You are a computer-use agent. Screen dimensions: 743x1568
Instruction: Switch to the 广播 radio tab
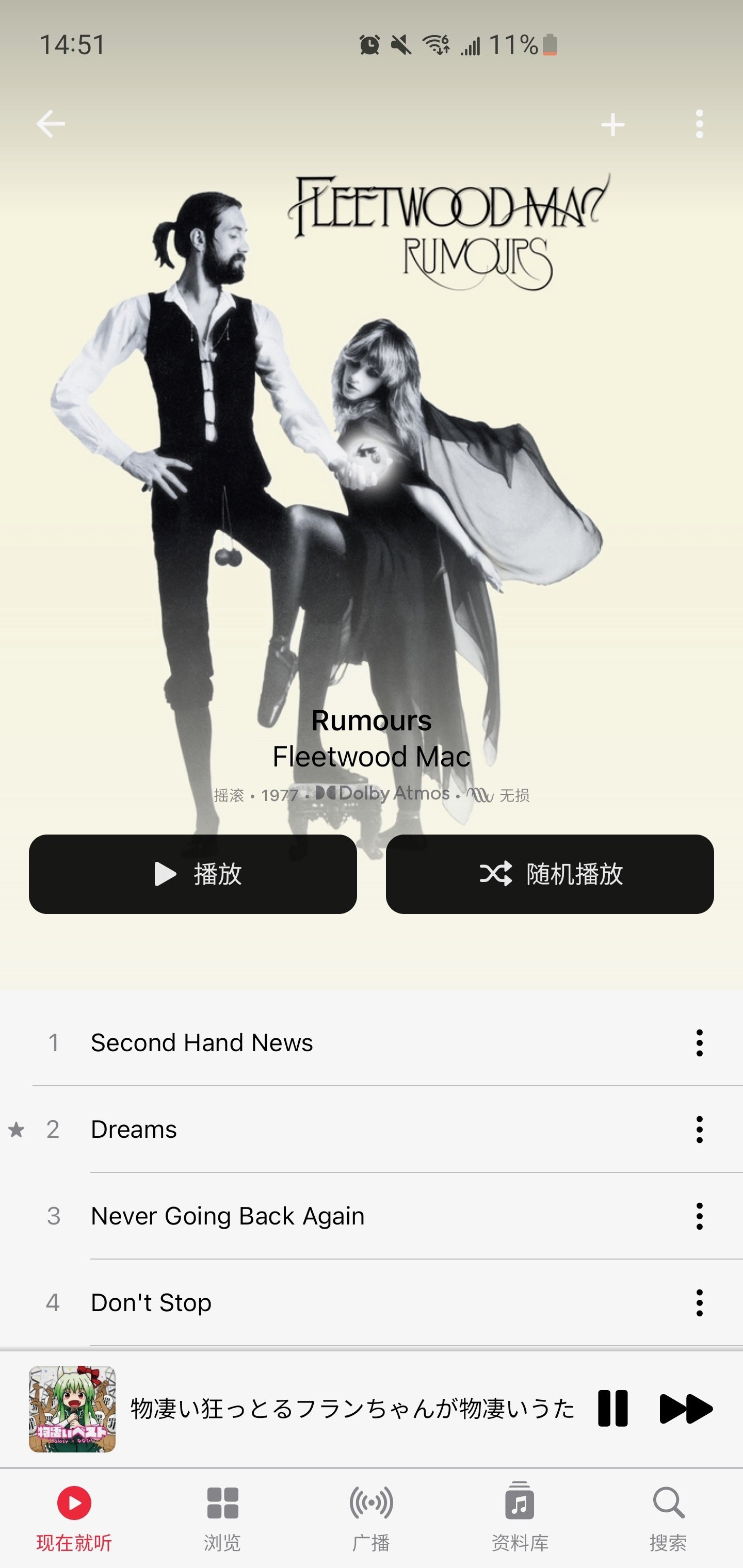coord(371,1517)
